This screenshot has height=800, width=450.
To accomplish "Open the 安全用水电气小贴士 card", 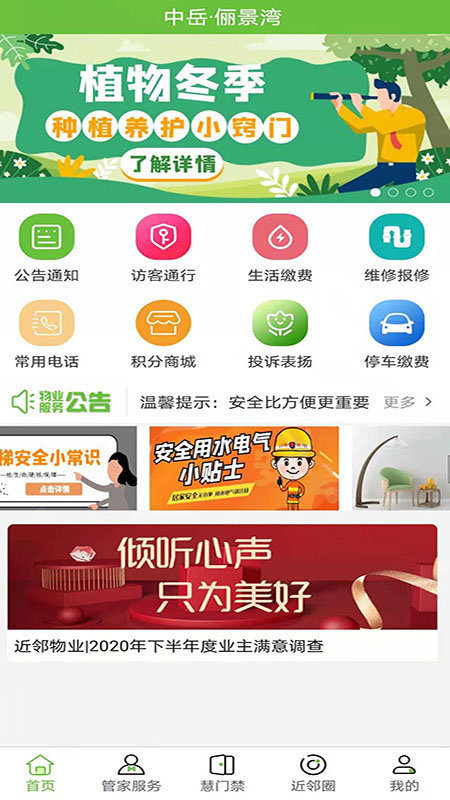I will 244,468.
